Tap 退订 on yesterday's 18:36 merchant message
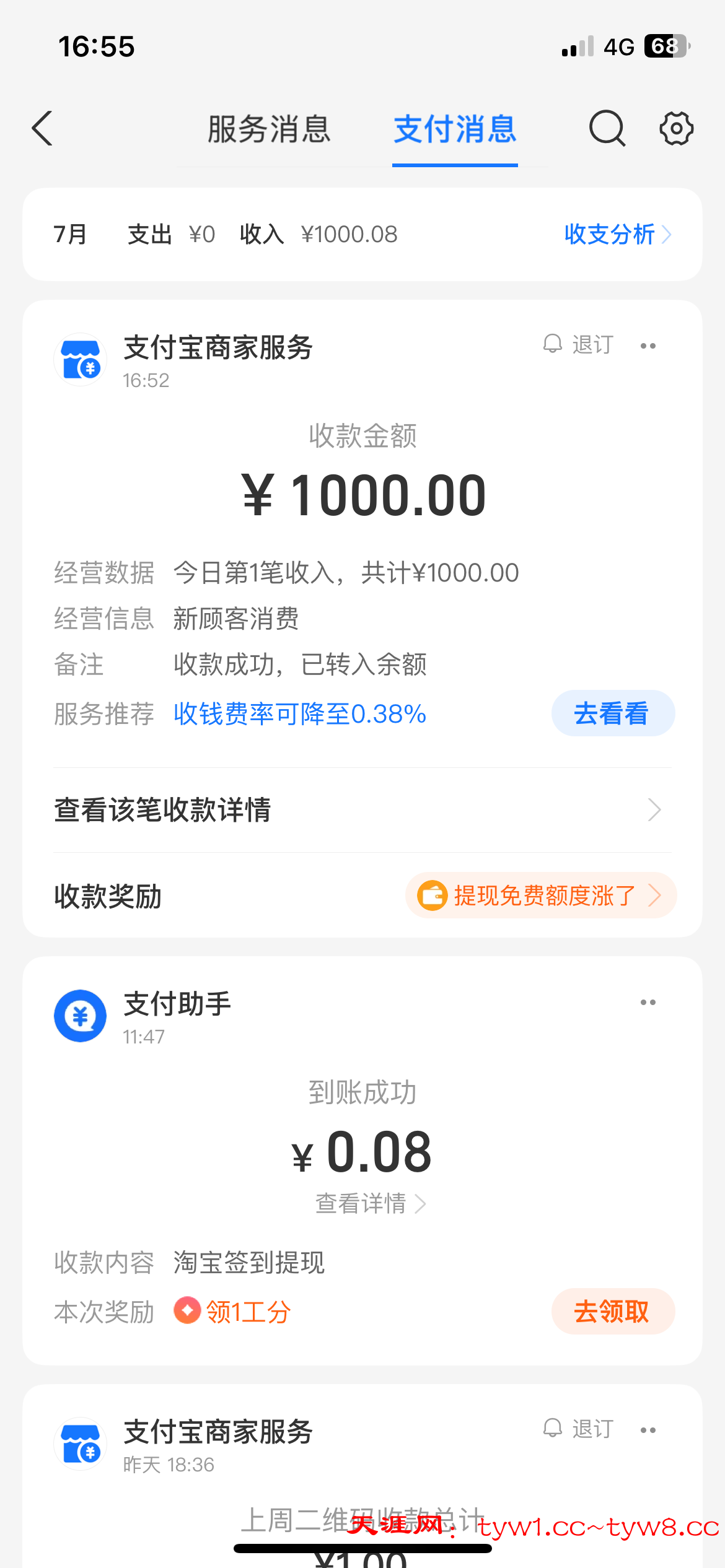Screen dimensions: 725x1568 tap(579, 1429)
